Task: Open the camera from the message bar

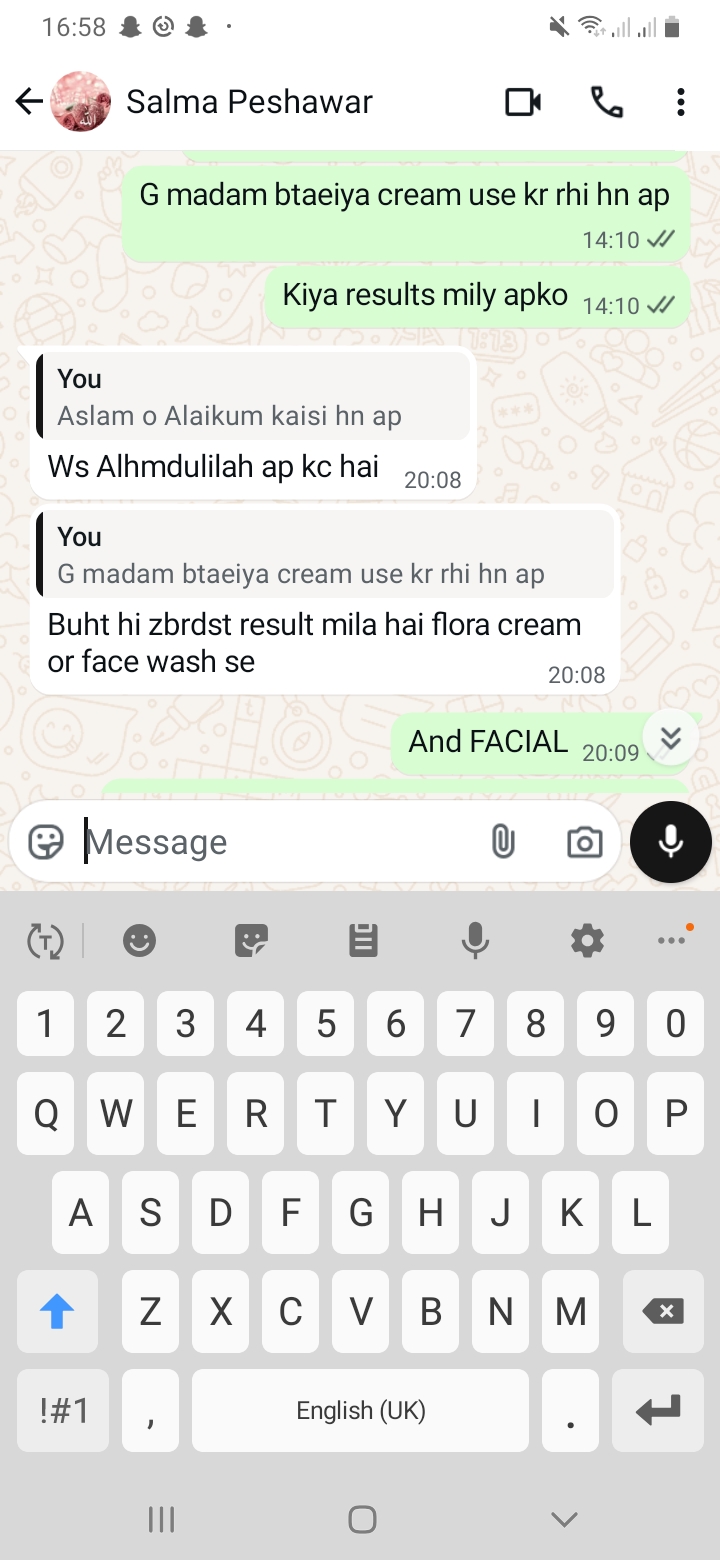Action: 585,842
